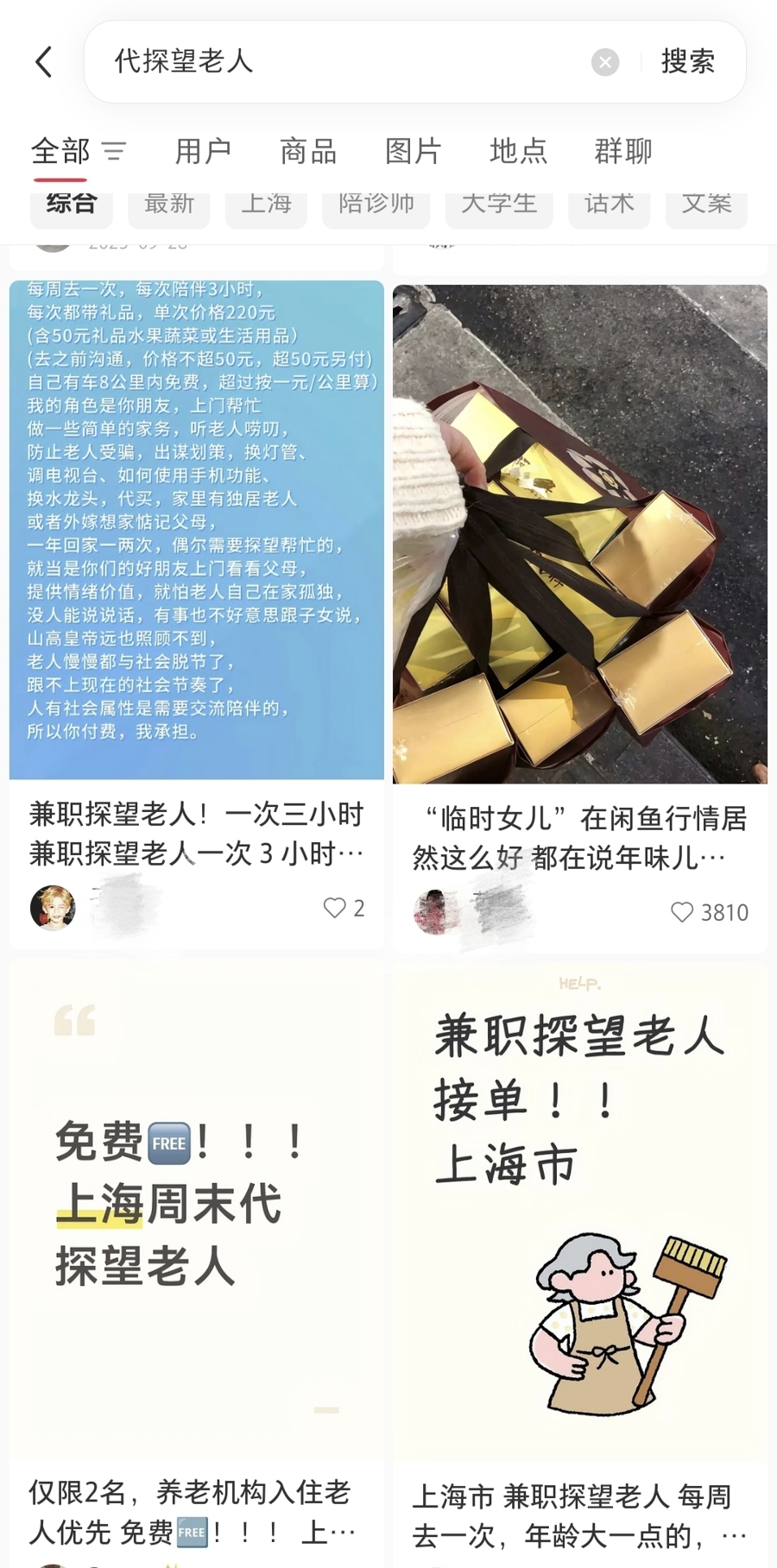The height and width of the screenshot is (1568, 777).
Task: Select the 最新 sorting chip
Action: [169, 205]
